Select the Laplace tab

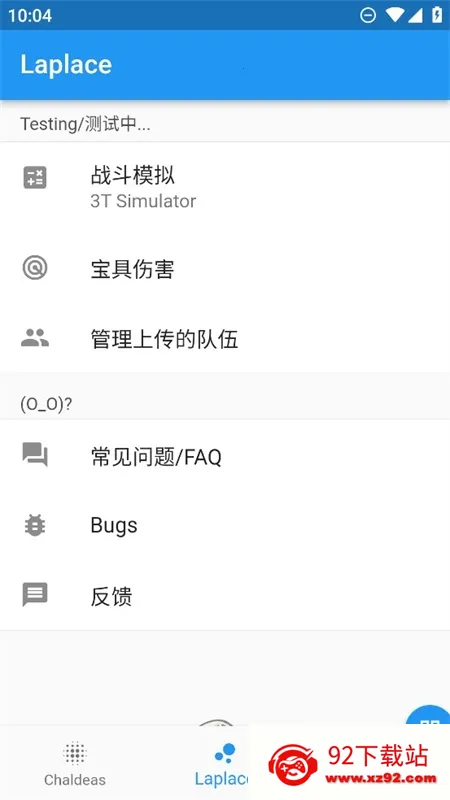tap(223, 763)
